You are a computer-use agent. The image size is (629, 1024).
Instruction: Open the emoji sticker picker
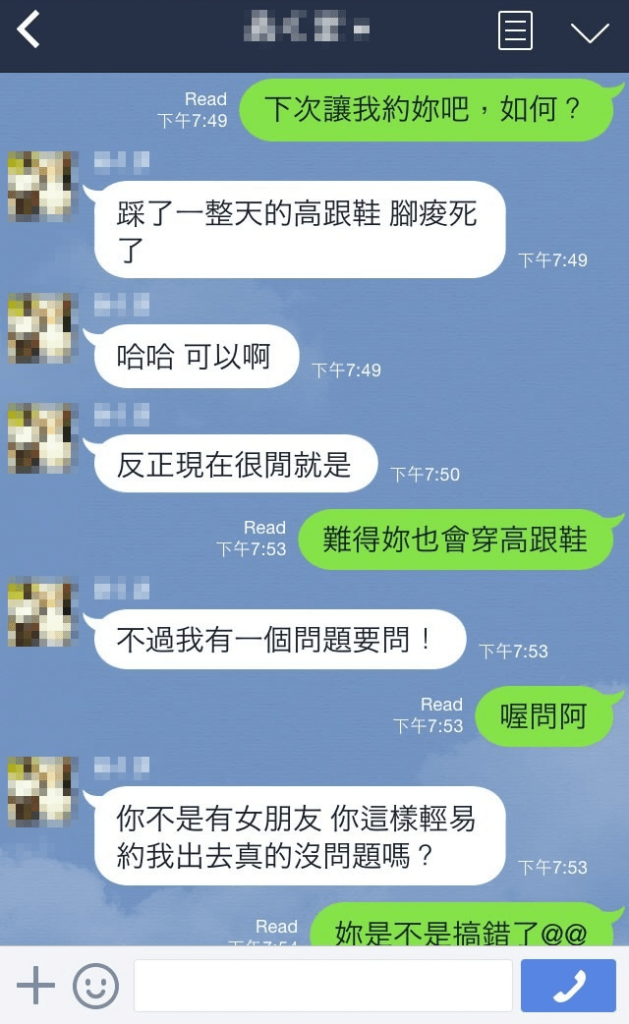[96, 986]
